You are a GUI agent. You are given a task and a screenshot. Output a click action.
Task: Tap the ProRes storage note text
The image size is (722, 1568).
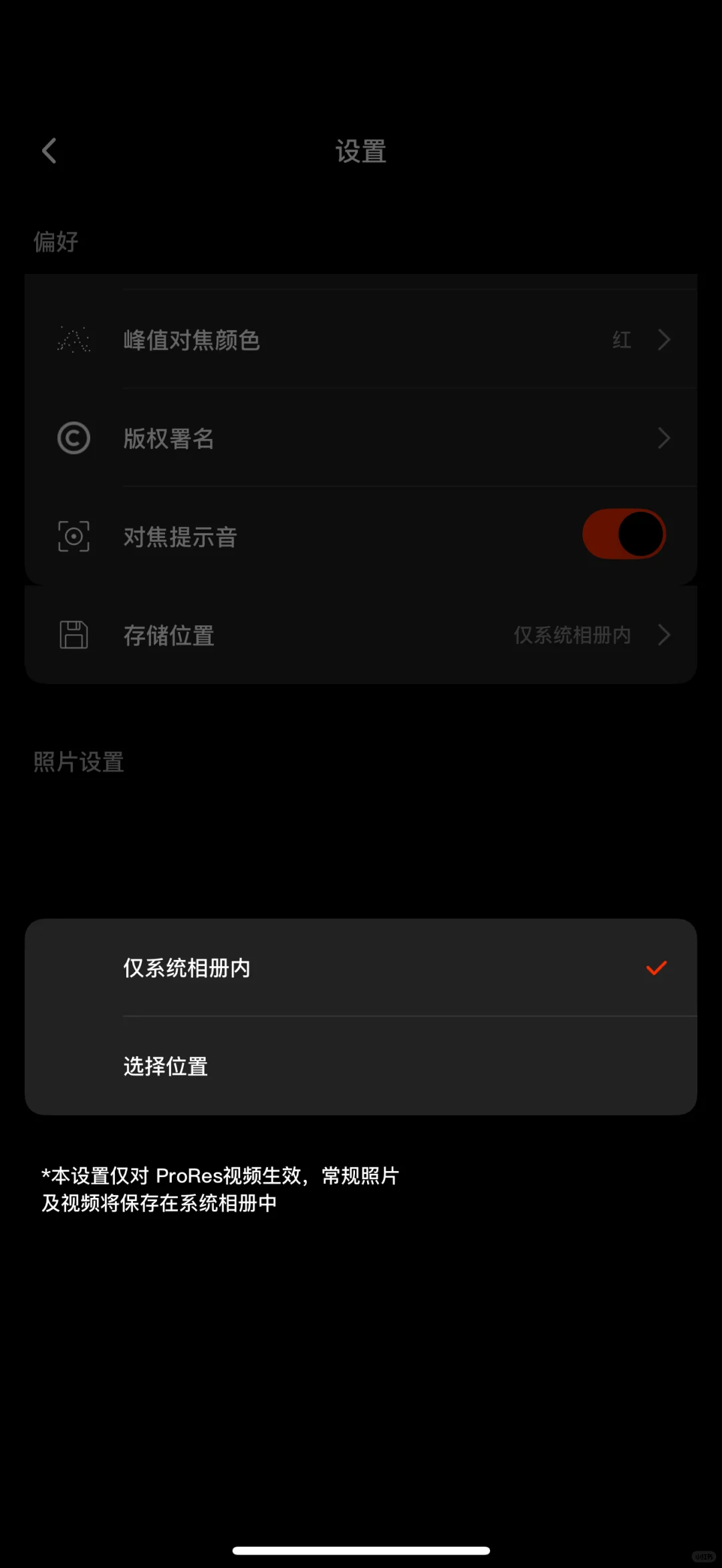tap(221, 1189)
